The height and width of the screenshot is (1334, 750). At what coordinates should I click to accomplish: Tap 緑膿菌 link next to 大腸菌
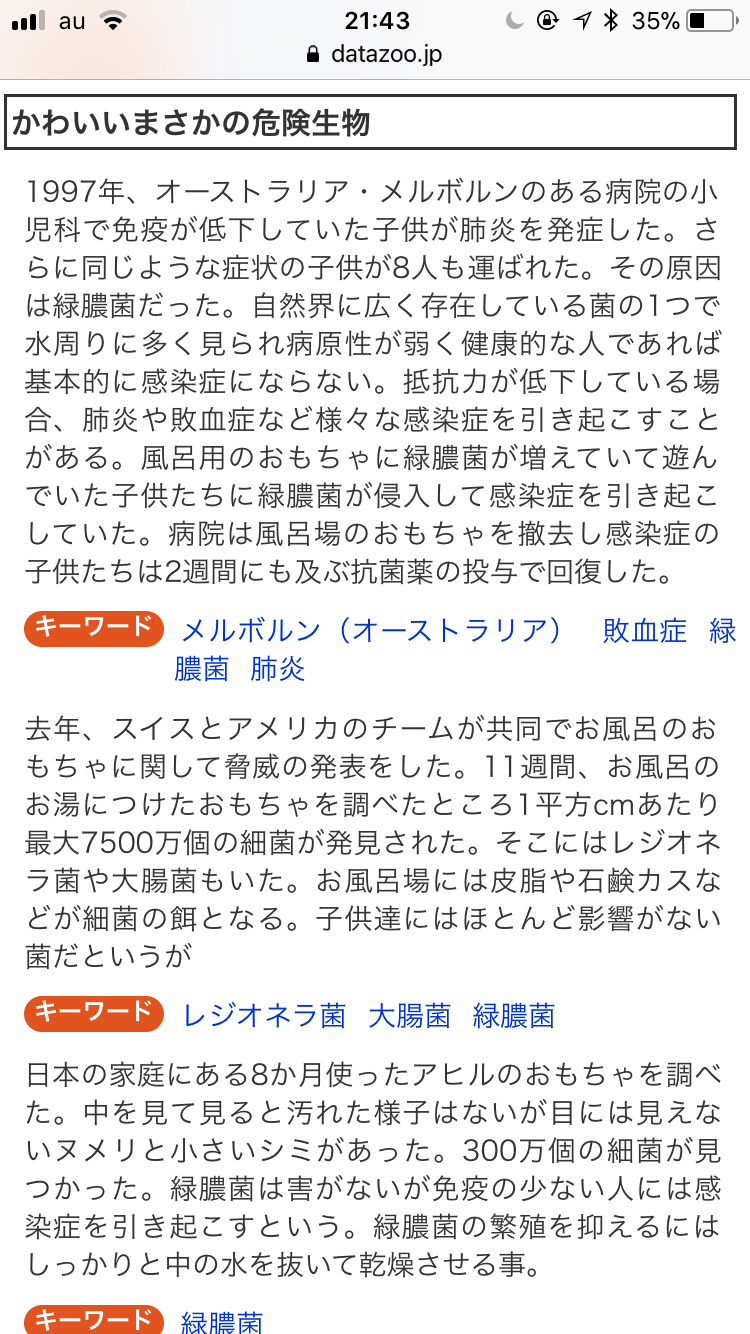[514, 1016]
